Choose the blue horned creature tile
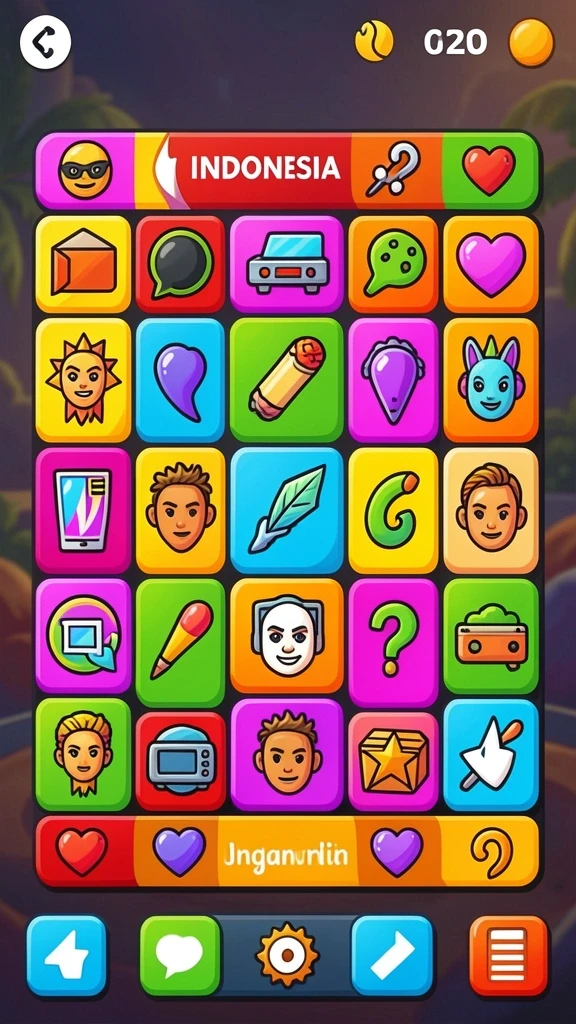 pyautogui.click(x=491, y=380)
